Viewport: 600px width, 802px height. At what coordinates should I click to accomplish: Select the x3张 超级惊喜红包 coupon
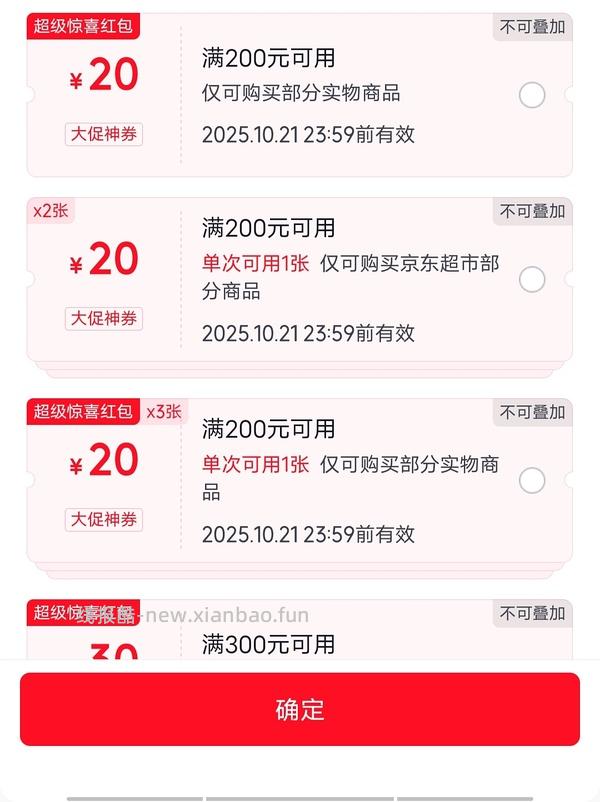(532, 480)
